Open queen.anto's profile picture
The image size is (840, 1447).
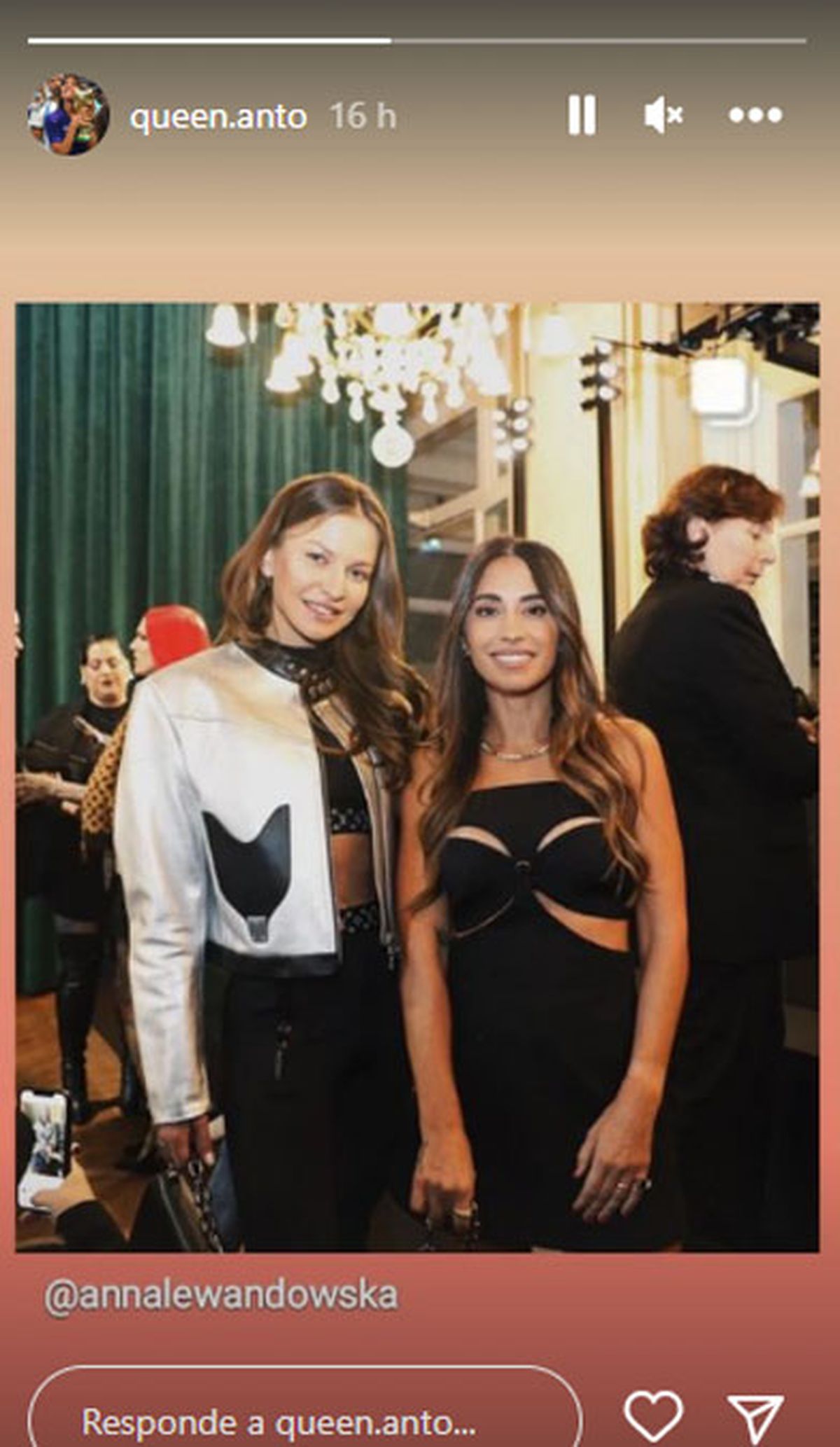[x=68, y=114]
